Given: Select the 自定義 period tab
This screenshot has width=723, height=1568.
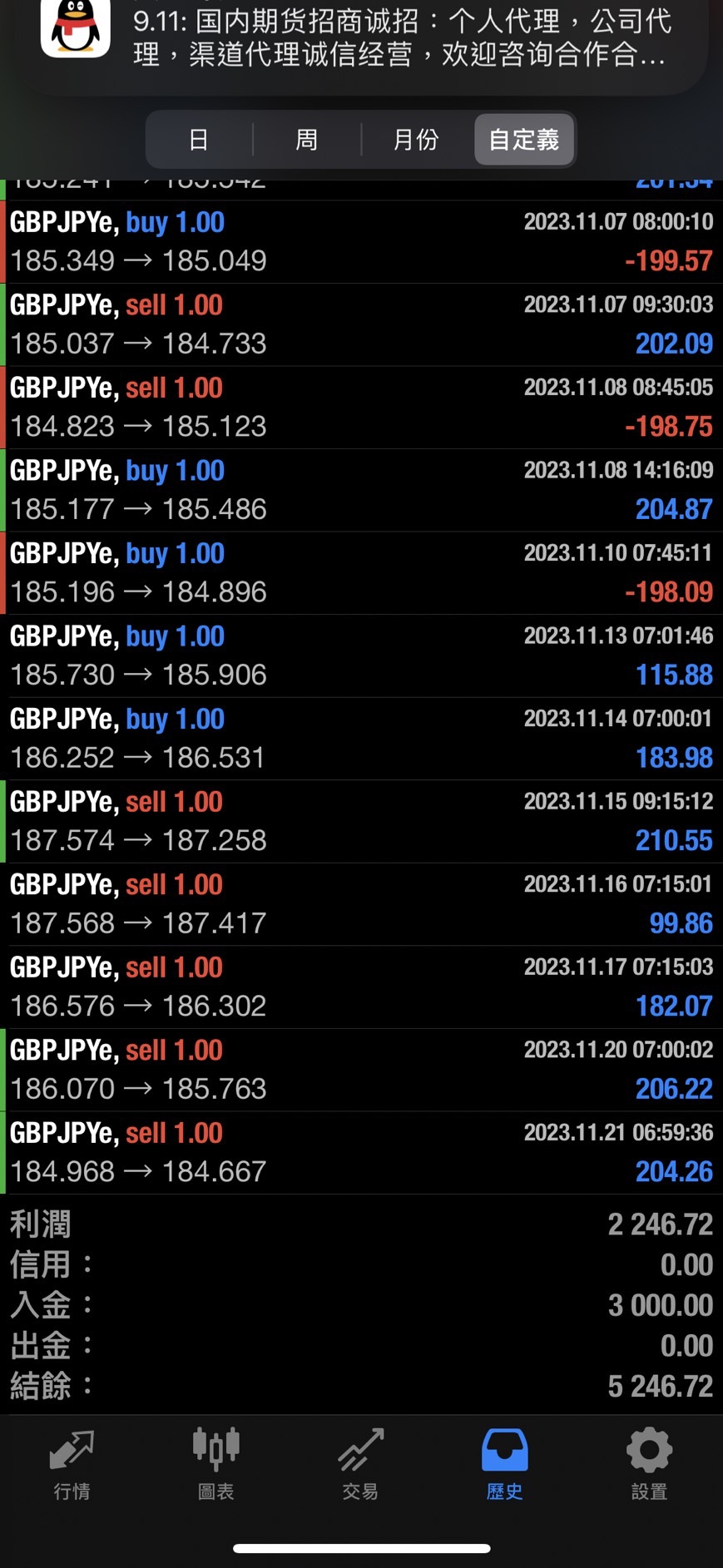Looking at the screenshot, I should (x=524, y=140).
